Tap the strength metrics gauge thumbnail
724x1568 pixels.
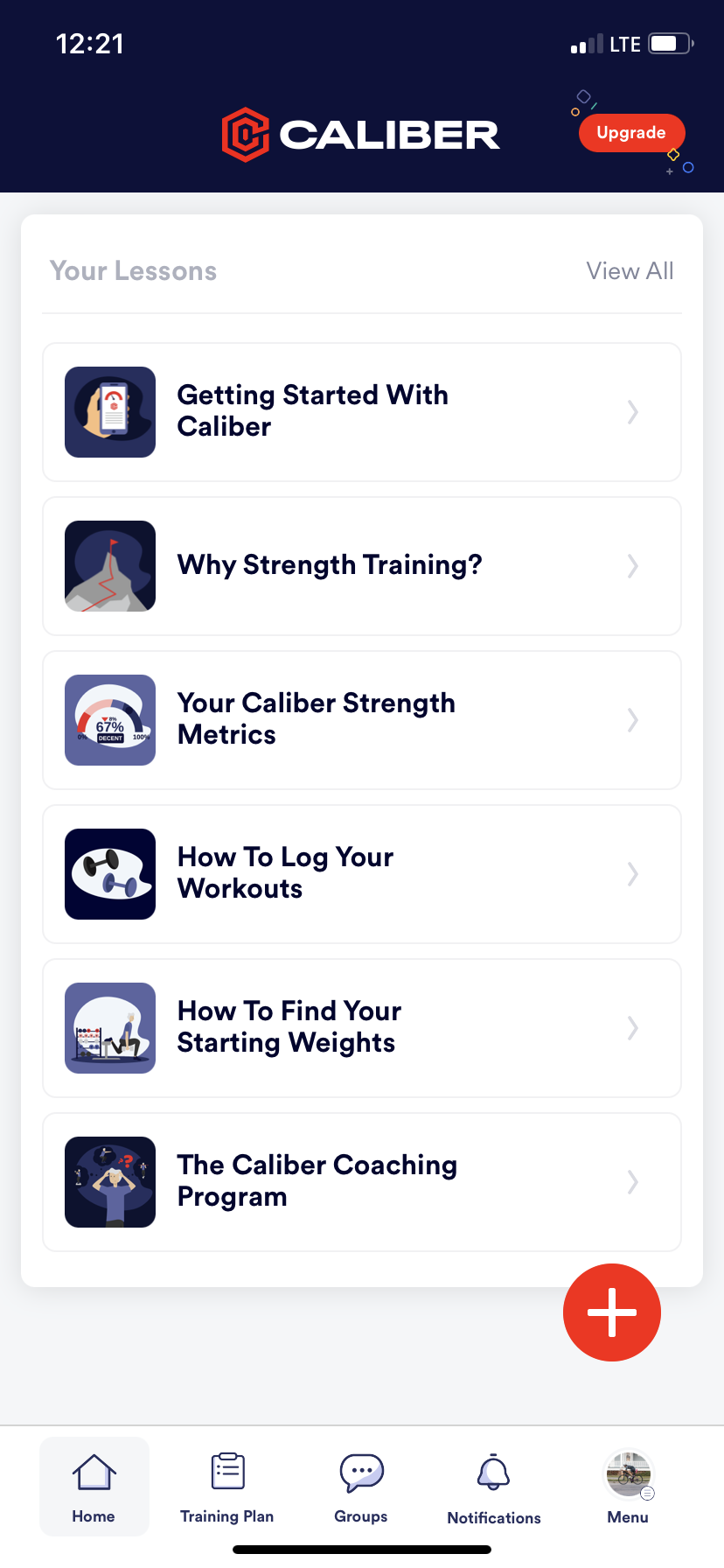coord(109,720)
